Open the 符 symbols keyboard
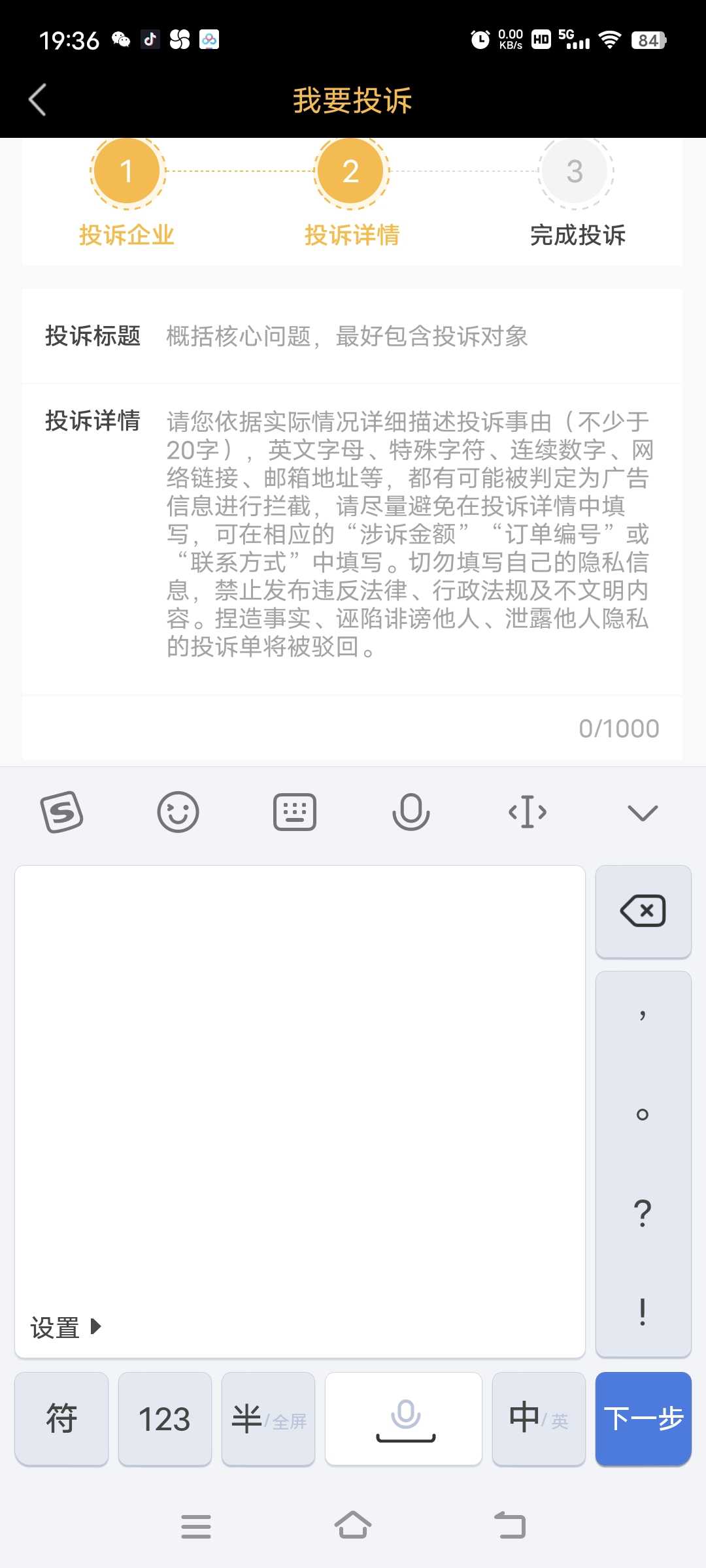Screen dimensions: 706x1568 tap(61, 1418)
